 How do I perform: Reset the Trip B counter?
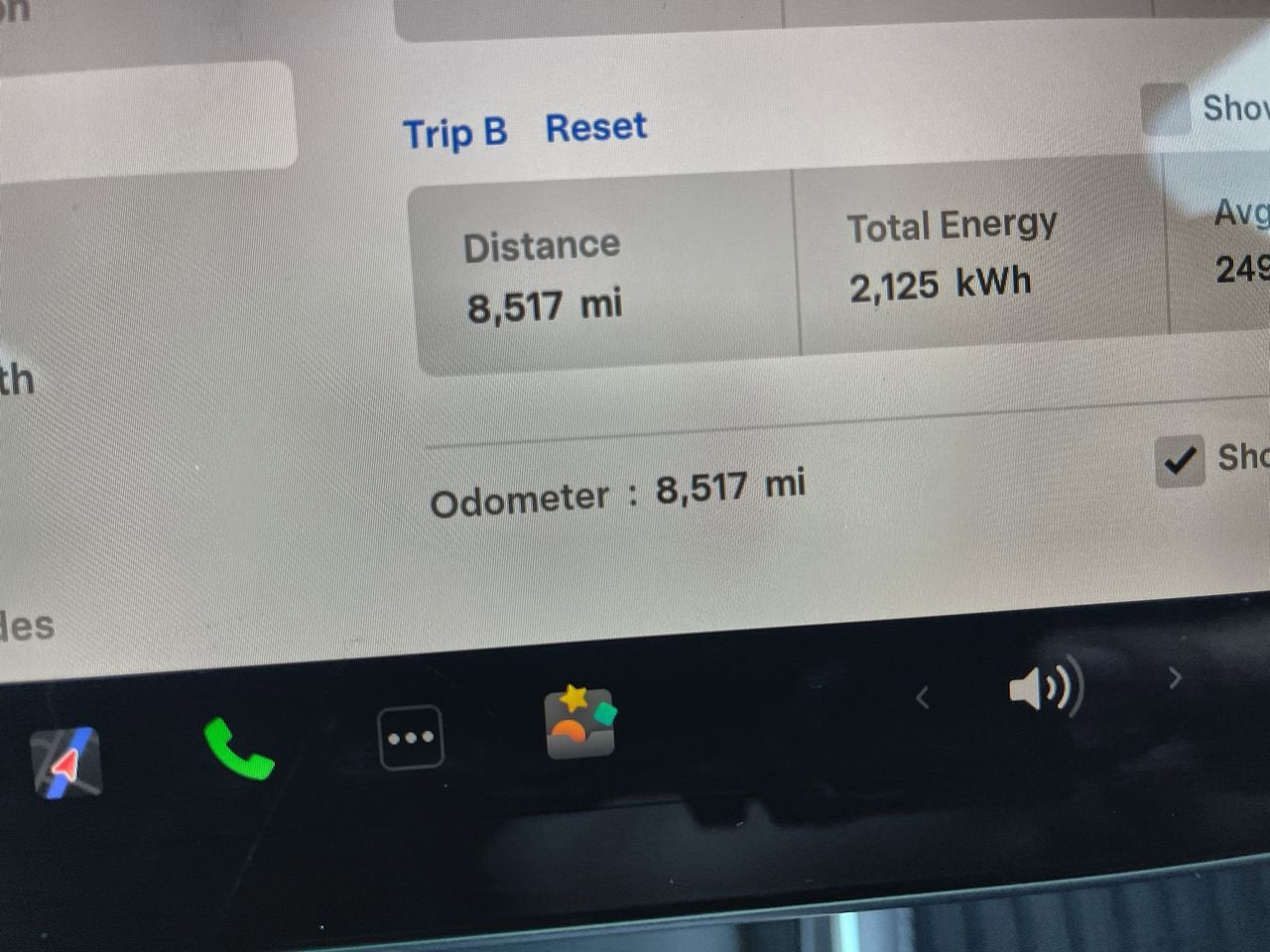click(595, 128)
